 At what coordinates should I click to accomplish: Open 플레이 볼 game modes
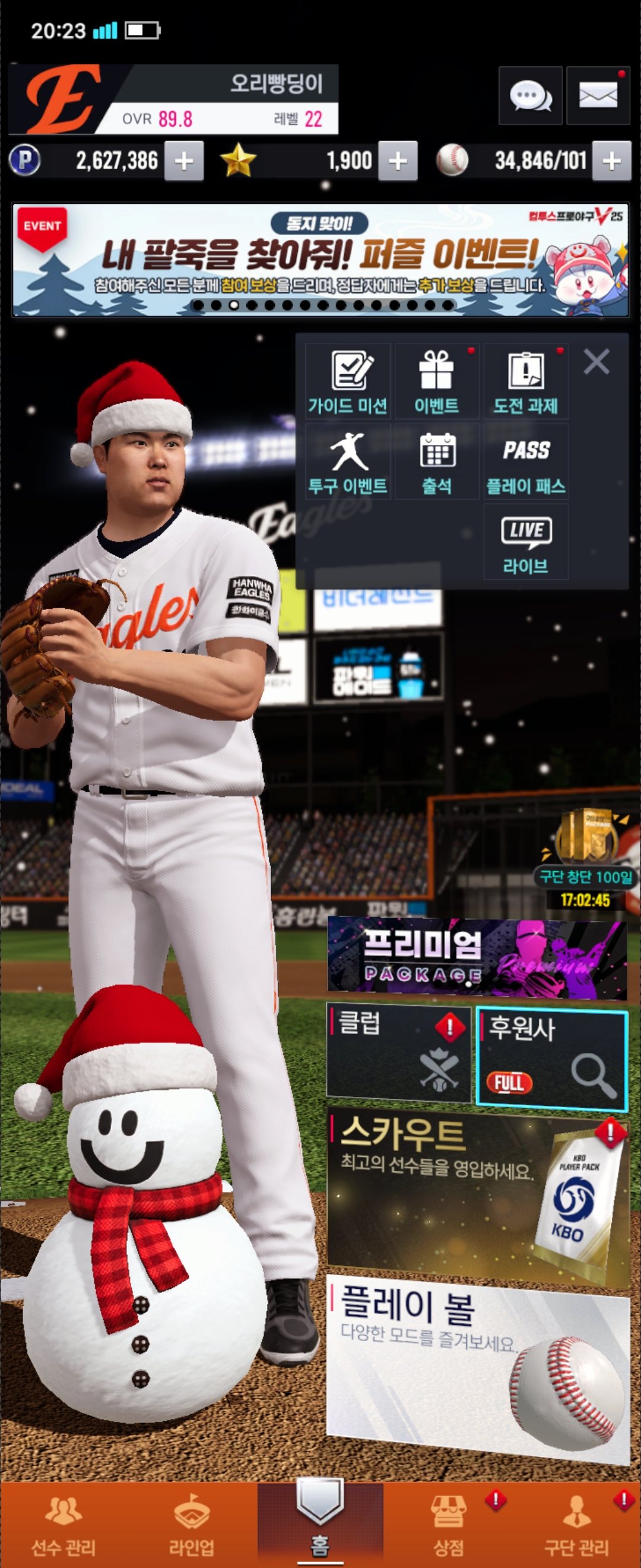[477, 1370]
